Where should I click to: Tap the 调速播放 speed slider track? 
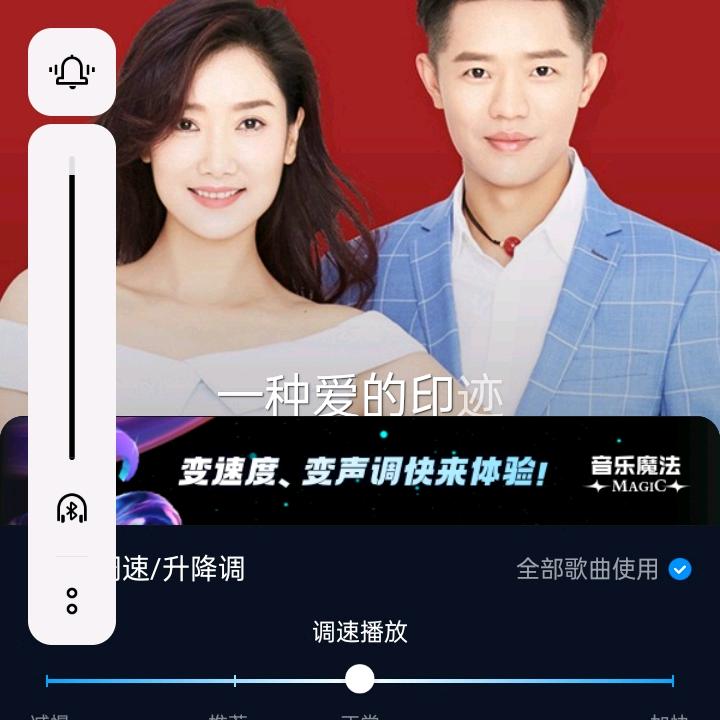point(500,680)
